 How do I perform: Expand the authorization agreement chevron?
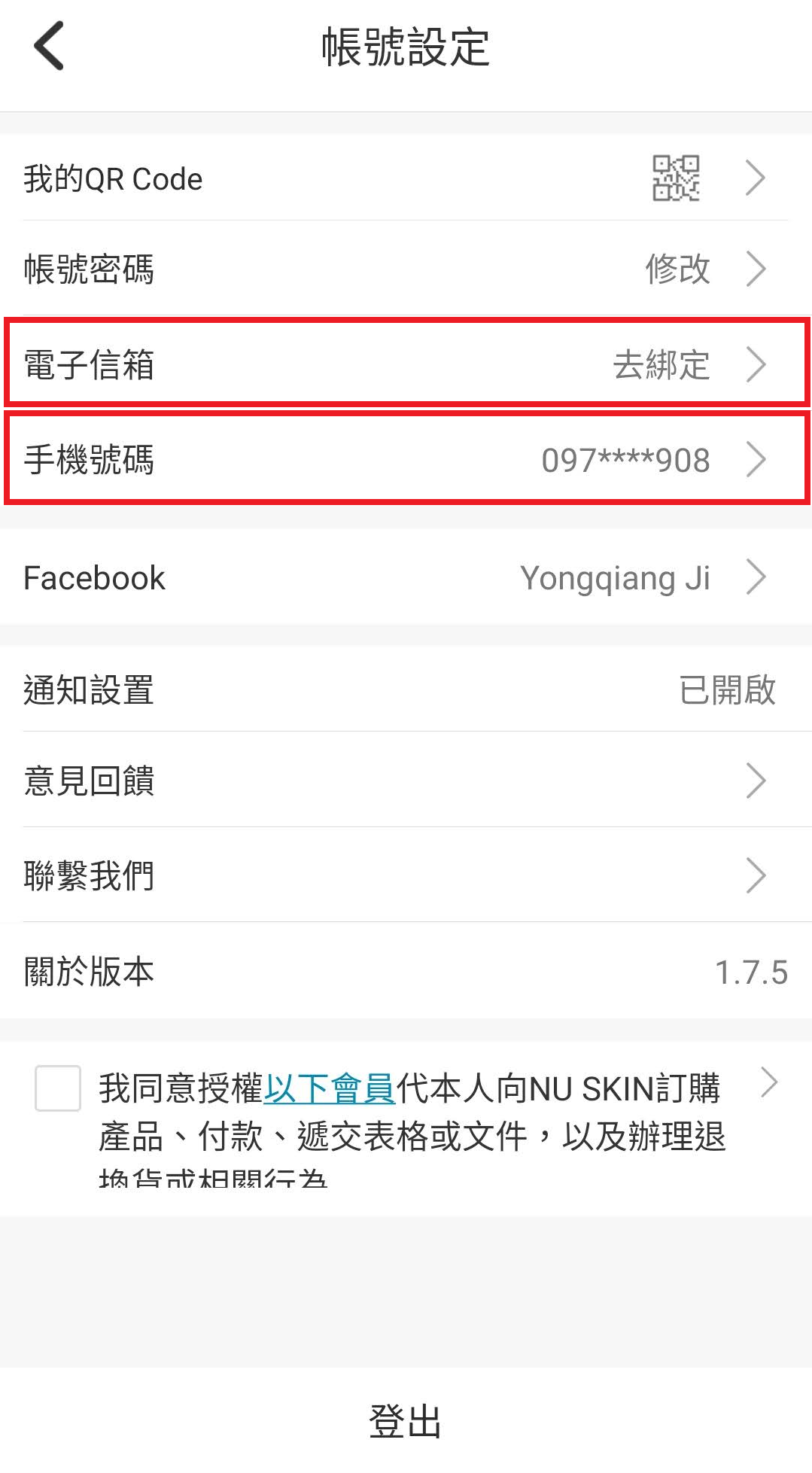(x=768, y=1083)
